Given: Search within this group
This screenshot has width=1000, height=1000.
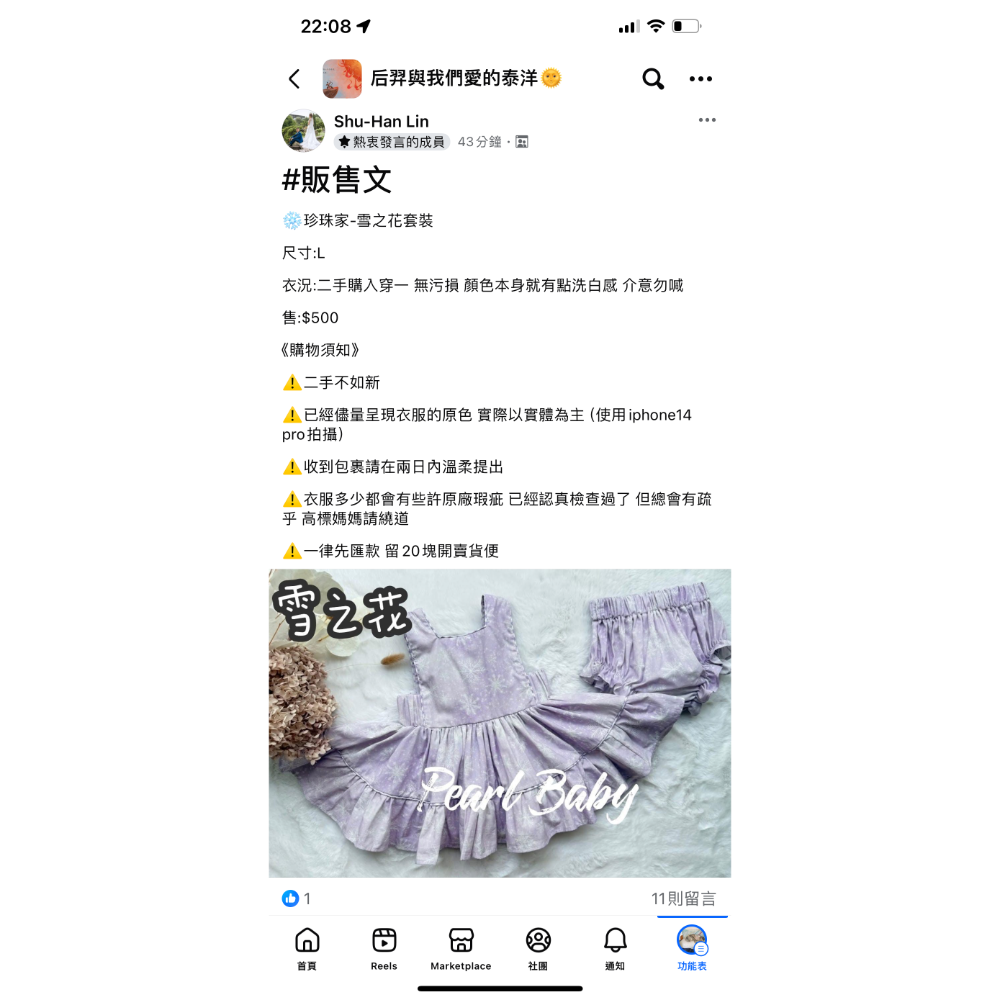Looking at the screenshot, I should click(653, 79).
